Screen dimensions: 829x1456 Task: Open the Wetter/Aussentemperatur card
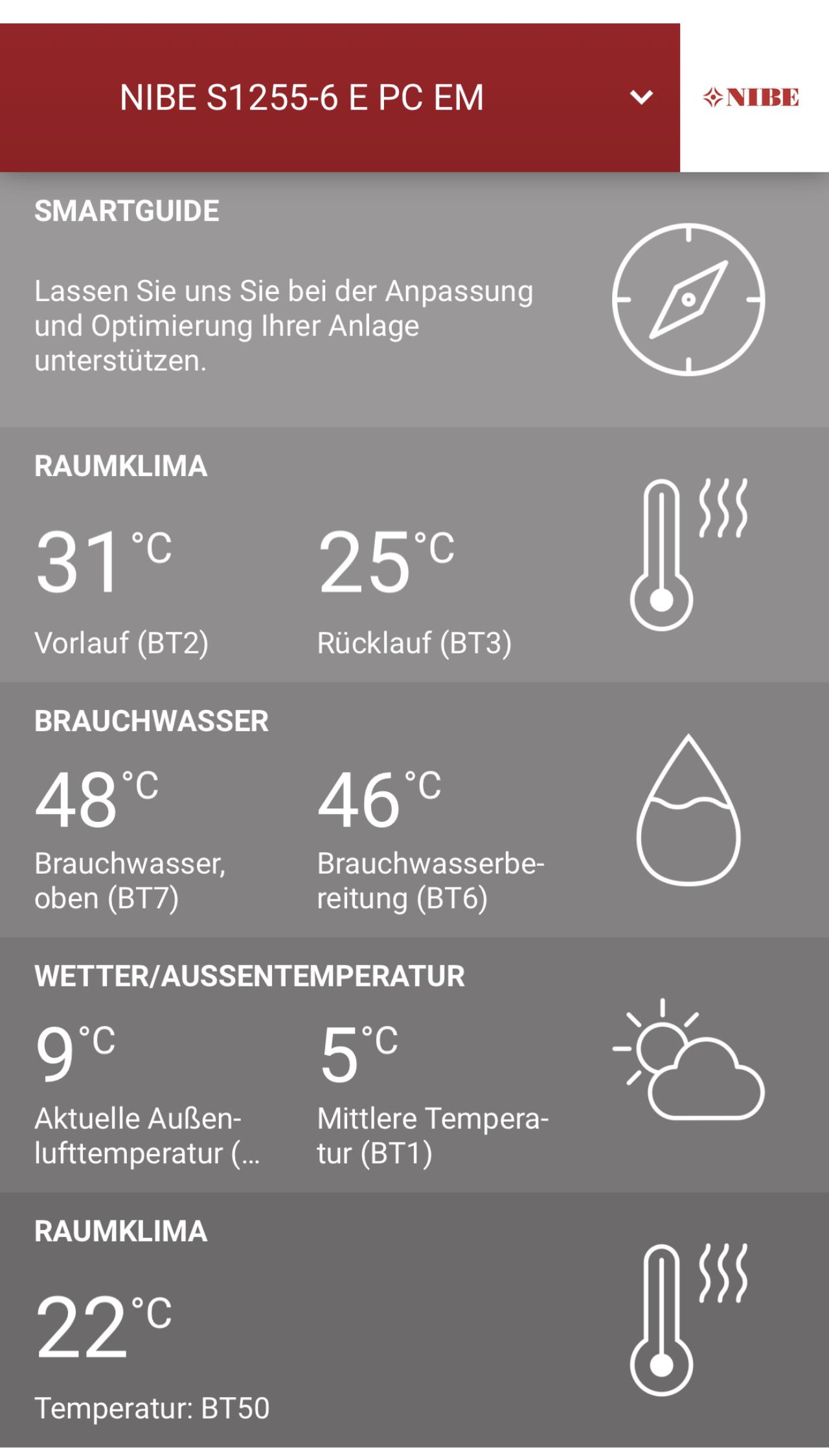[414, 1065]
